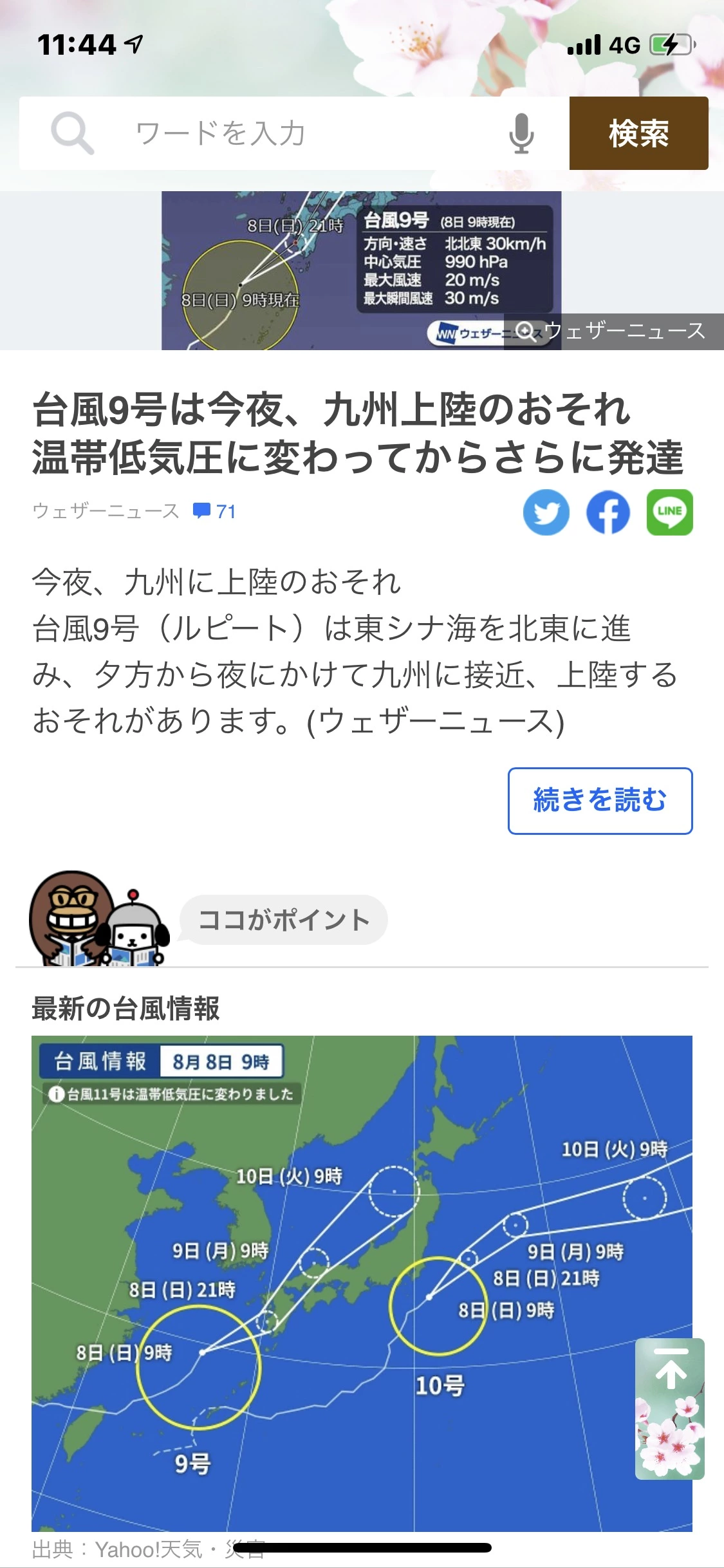This screenshot has height=1568, width=724.
Task: Open the 71 comments
Action: tap(215, 512)
